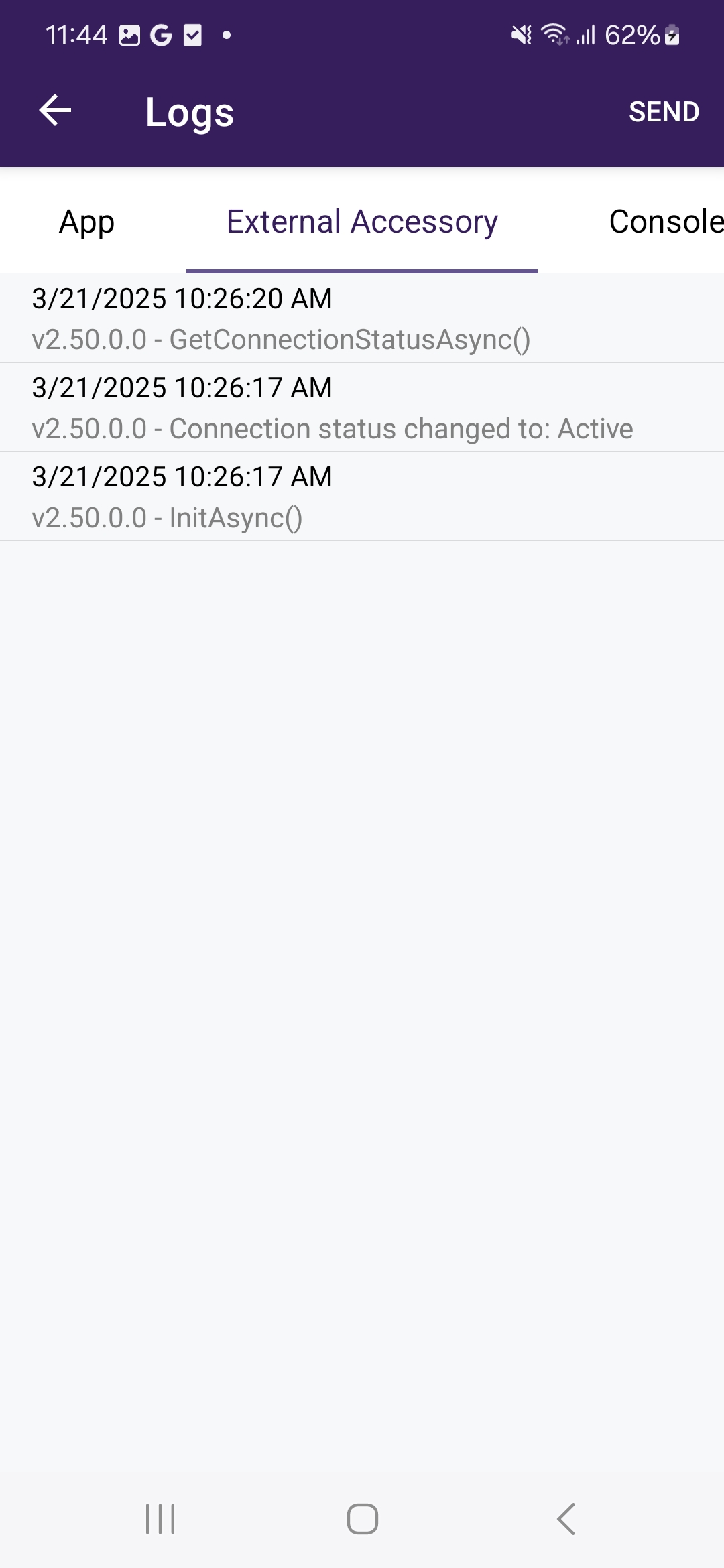Switch to the App tab
Image resolution: width=724 pixels, height=1568 pixels.
[x=87, y=222]
